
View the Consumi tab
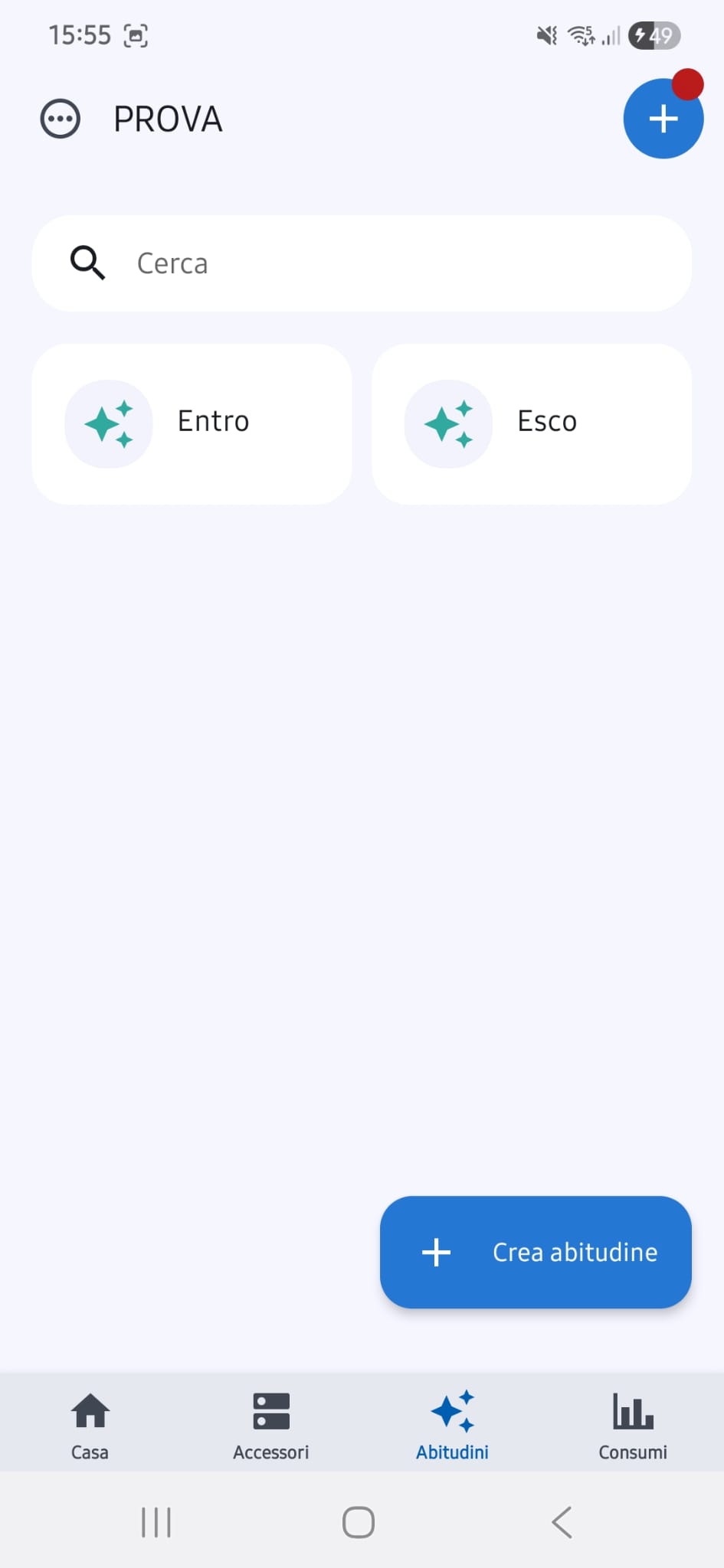(x=633, y=1424)
